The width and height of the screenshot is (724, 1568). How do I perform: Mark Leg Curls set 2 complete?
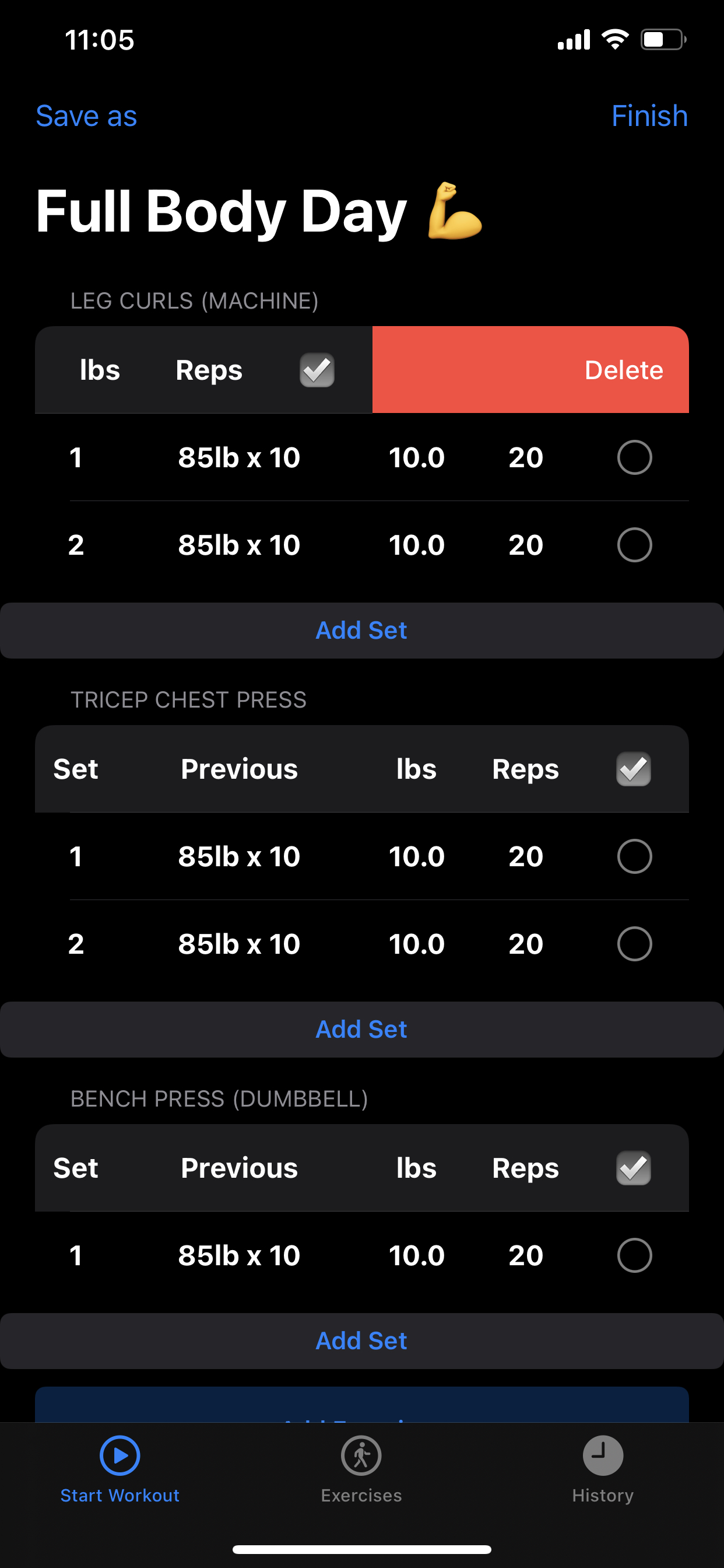(x=634, y=545)
